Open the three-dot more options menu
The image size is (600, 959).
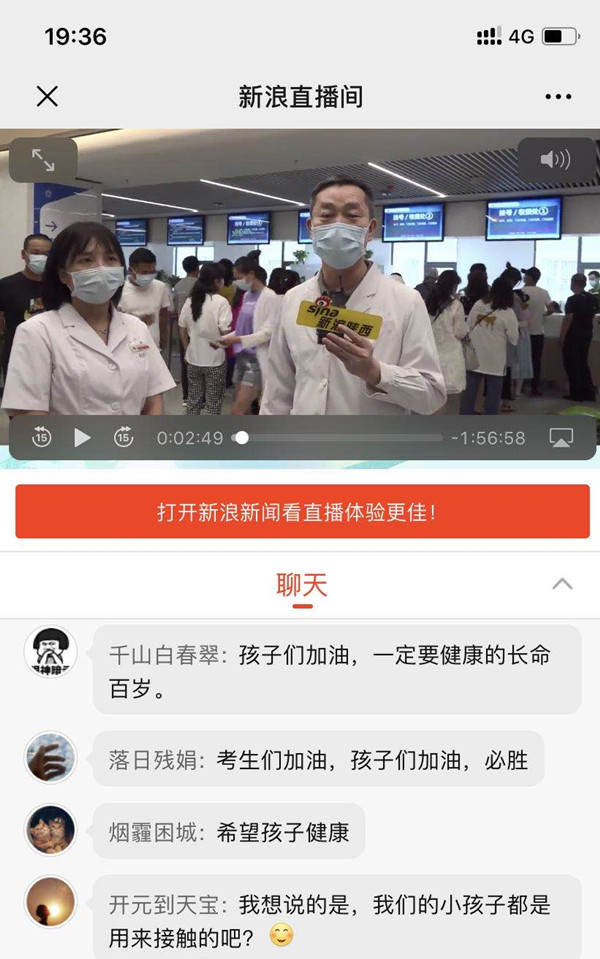point(558,97)
